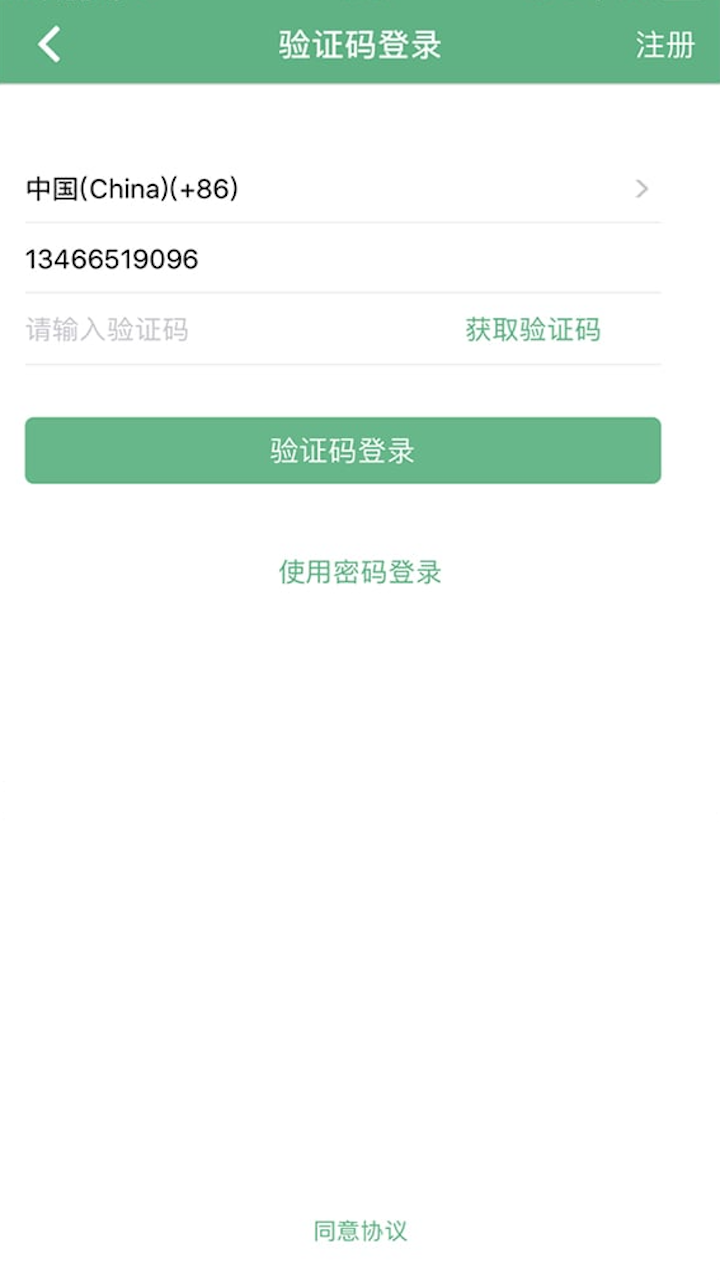Switch to password login via 使用密码登录
720x1280 pixels.
coord(360,572)
